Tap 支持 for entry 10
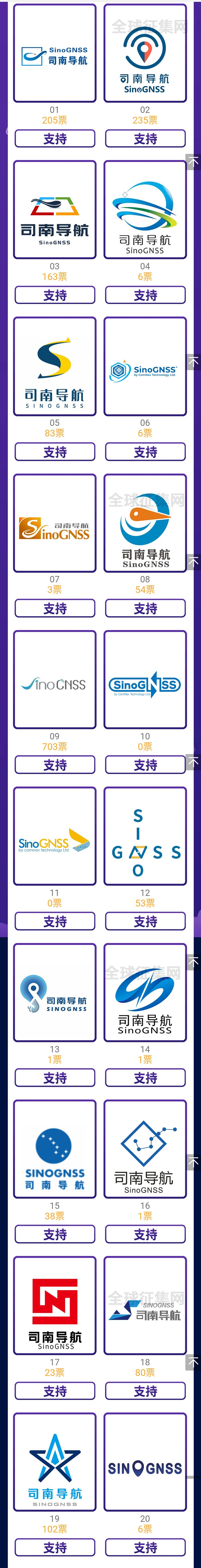The image size is (201, 1568). point(145,765)
